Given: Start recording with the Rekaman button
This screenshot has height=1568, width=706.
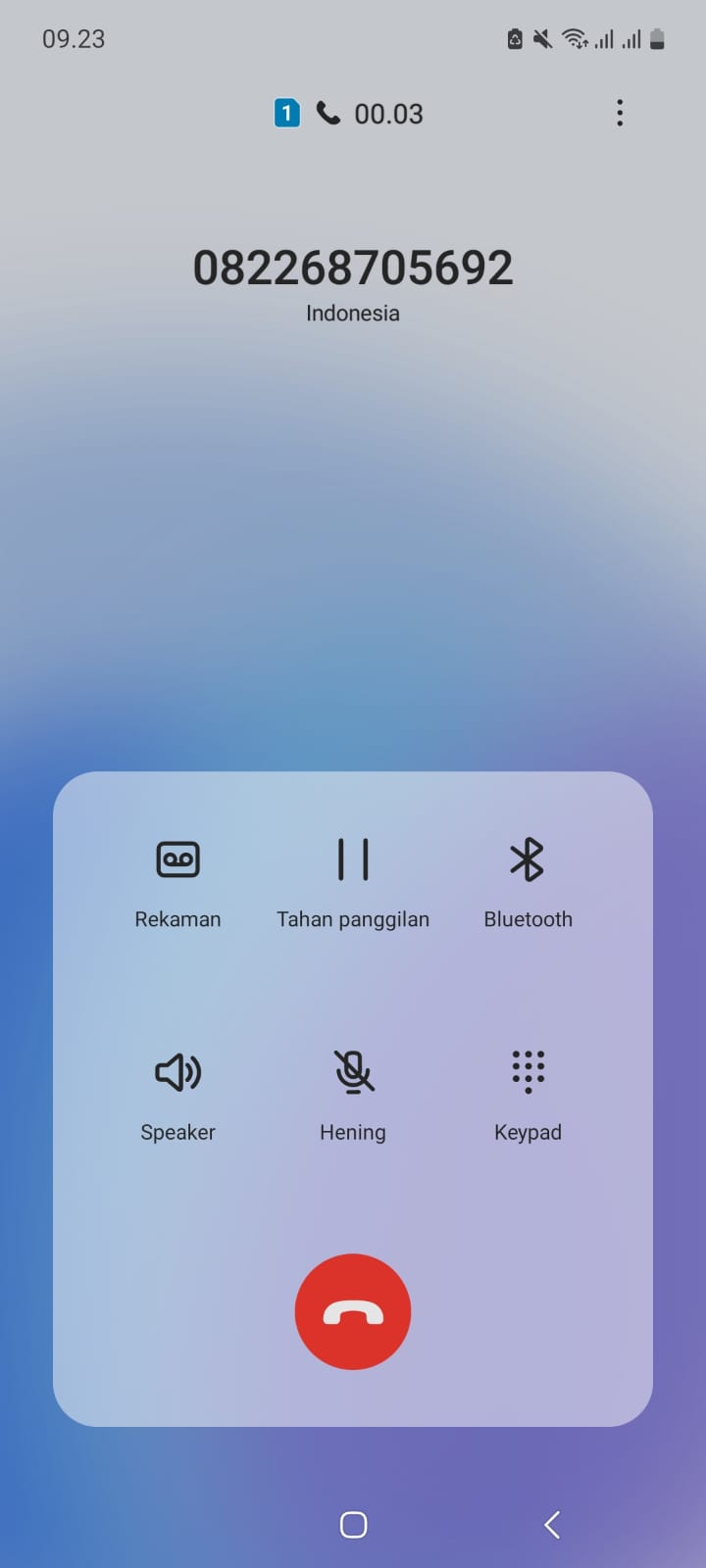Looking at the screenshot, I should point(177,861).
